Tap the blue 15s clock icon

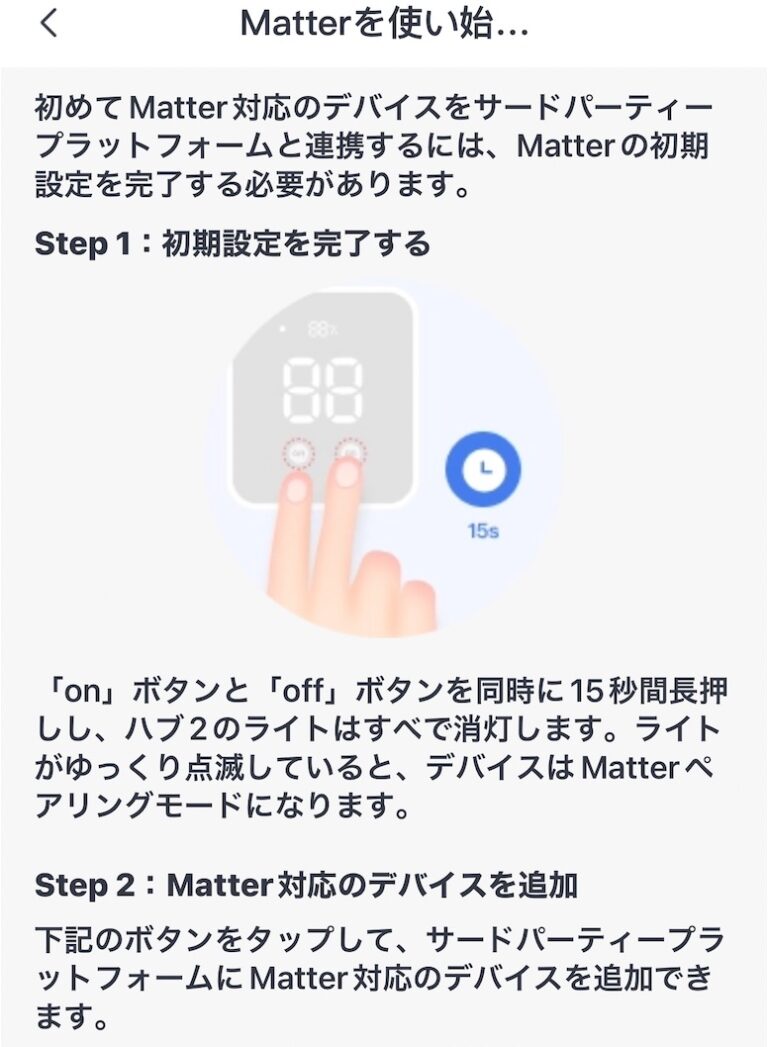(x=483, y=466)
